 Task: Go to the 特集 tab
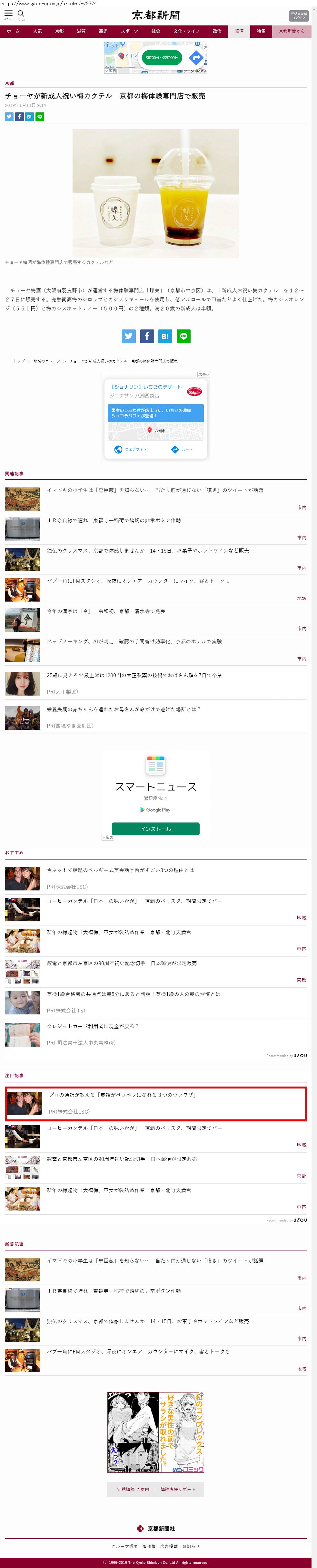[x=261, y=31]
